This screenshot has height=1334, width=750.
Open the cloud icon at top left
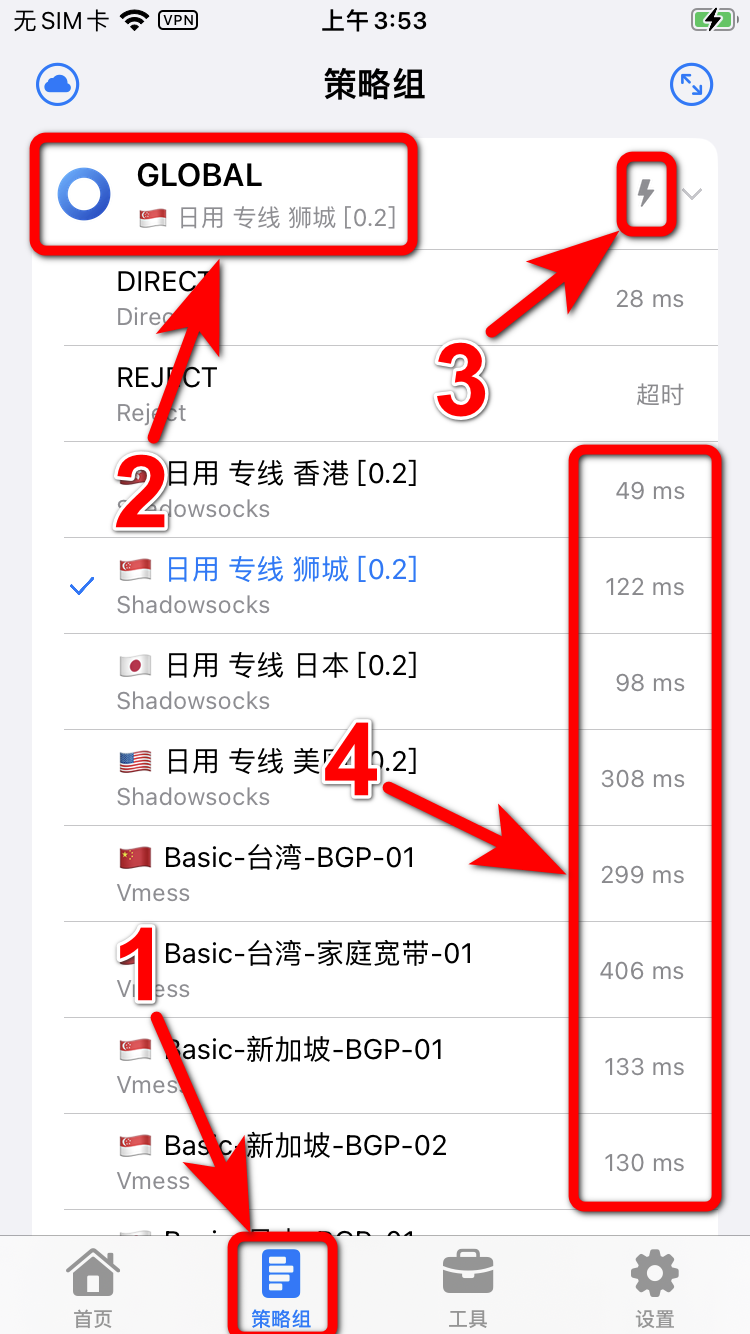(x=57, y=84)
